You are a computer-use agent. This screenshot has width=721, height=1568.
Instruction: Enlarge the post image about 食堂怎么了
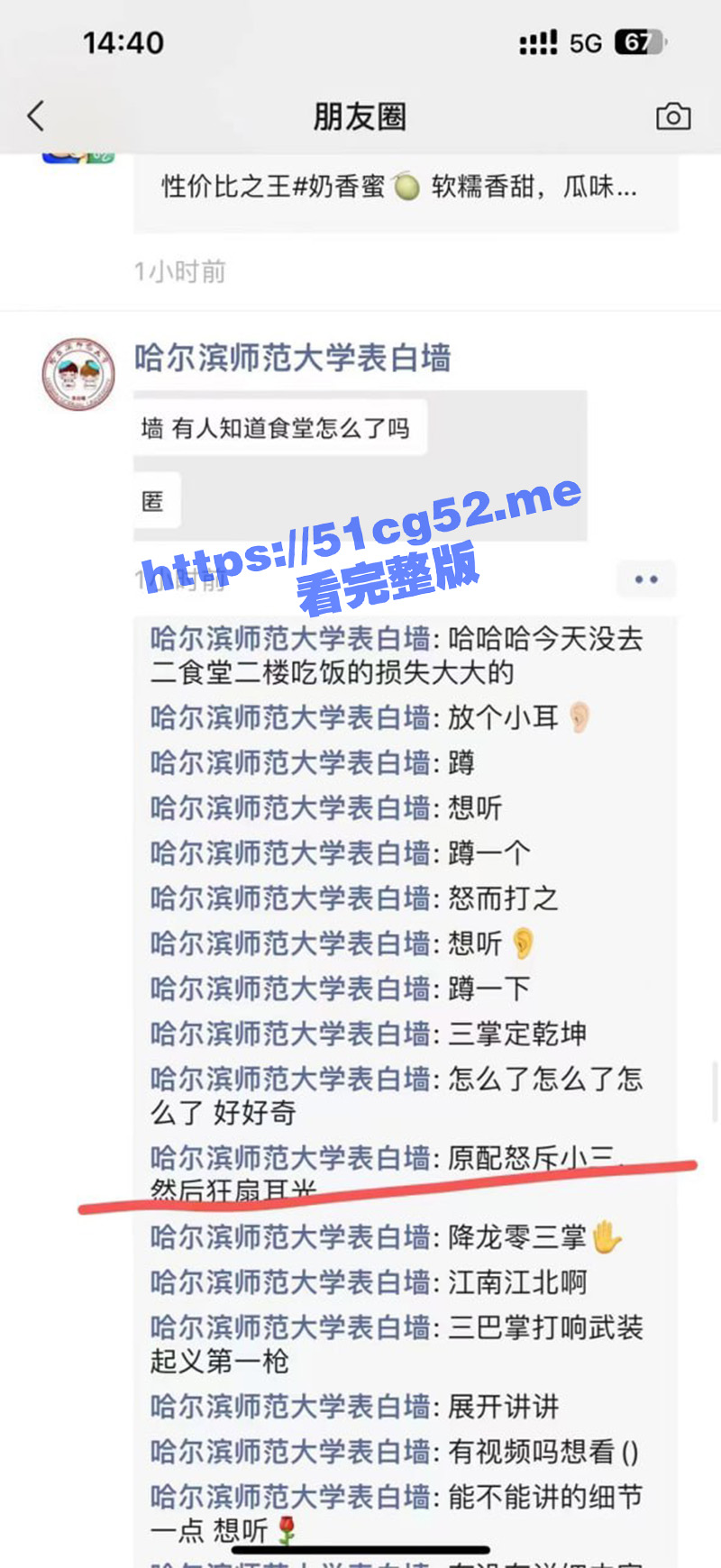pyautogui.click(x=360, y=465)
